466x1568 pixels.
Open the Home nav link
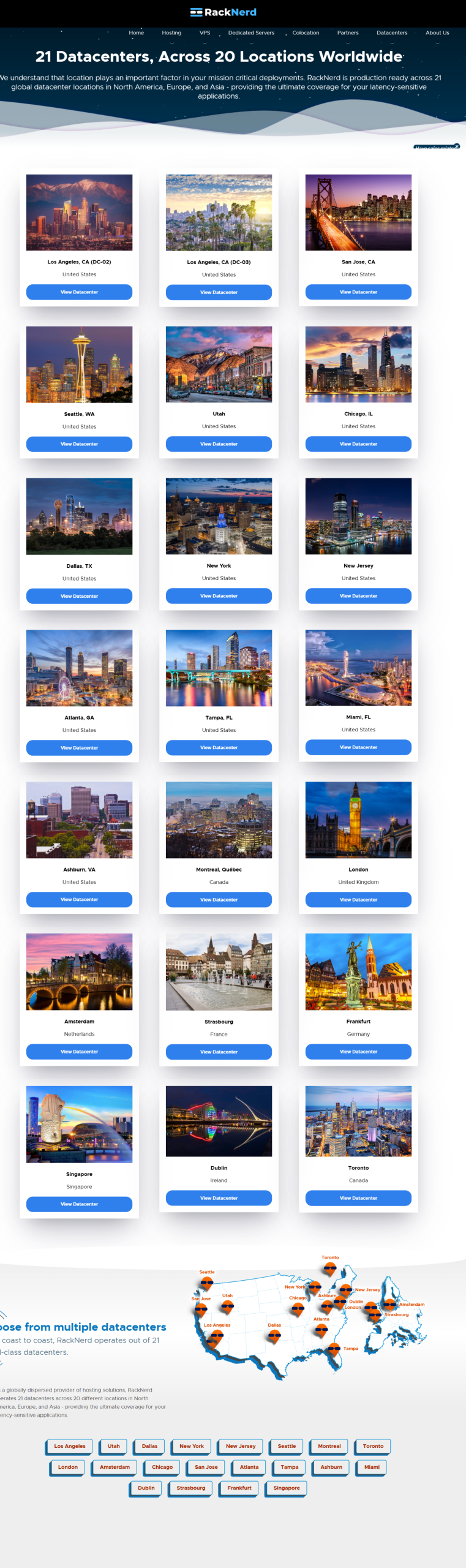click(x=136, y=33)
